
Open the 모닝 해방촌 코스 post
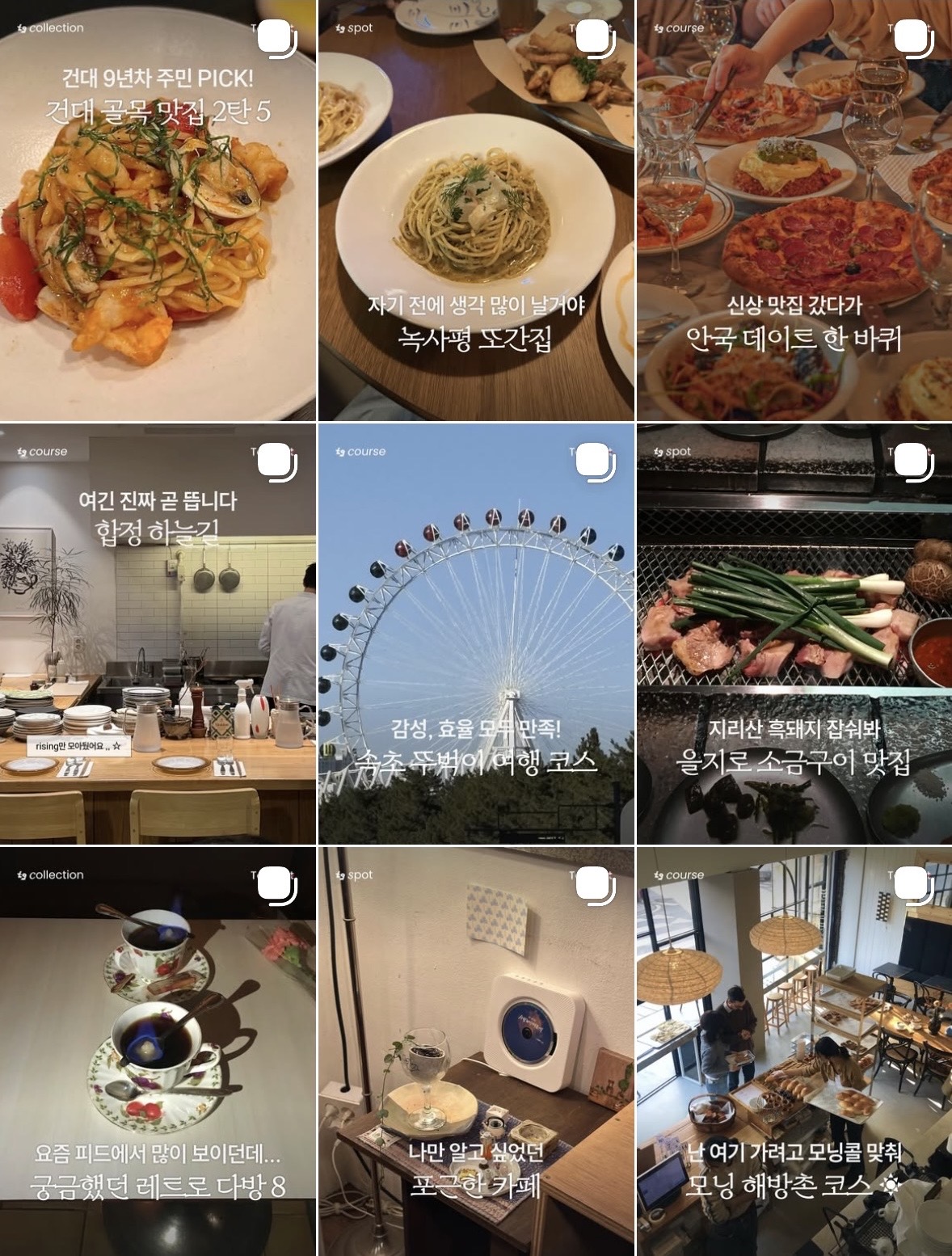(x=794, y=1051)
